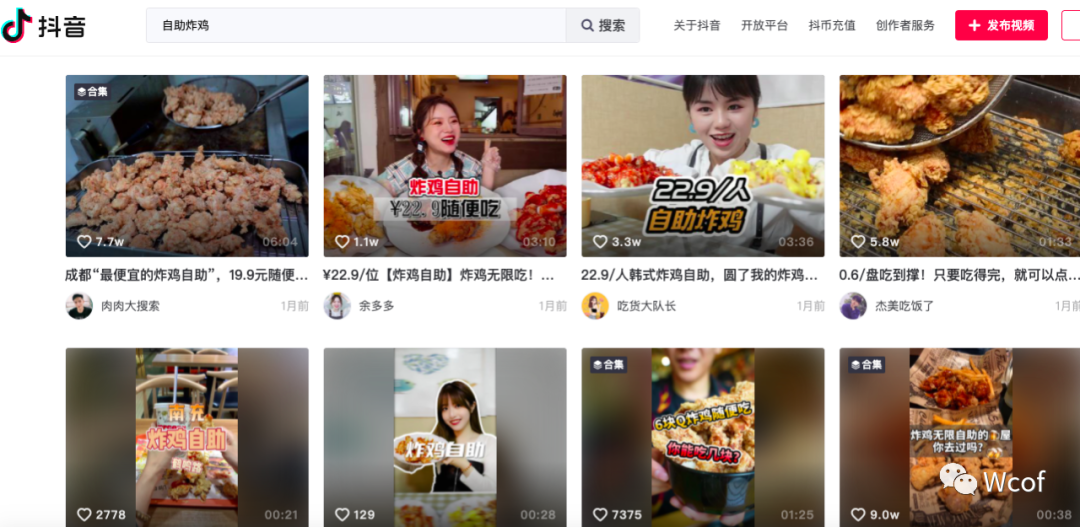This screenshot has width=1080, height=527.
Task: Open the 关于抖音 link
Action: [697, 26]
